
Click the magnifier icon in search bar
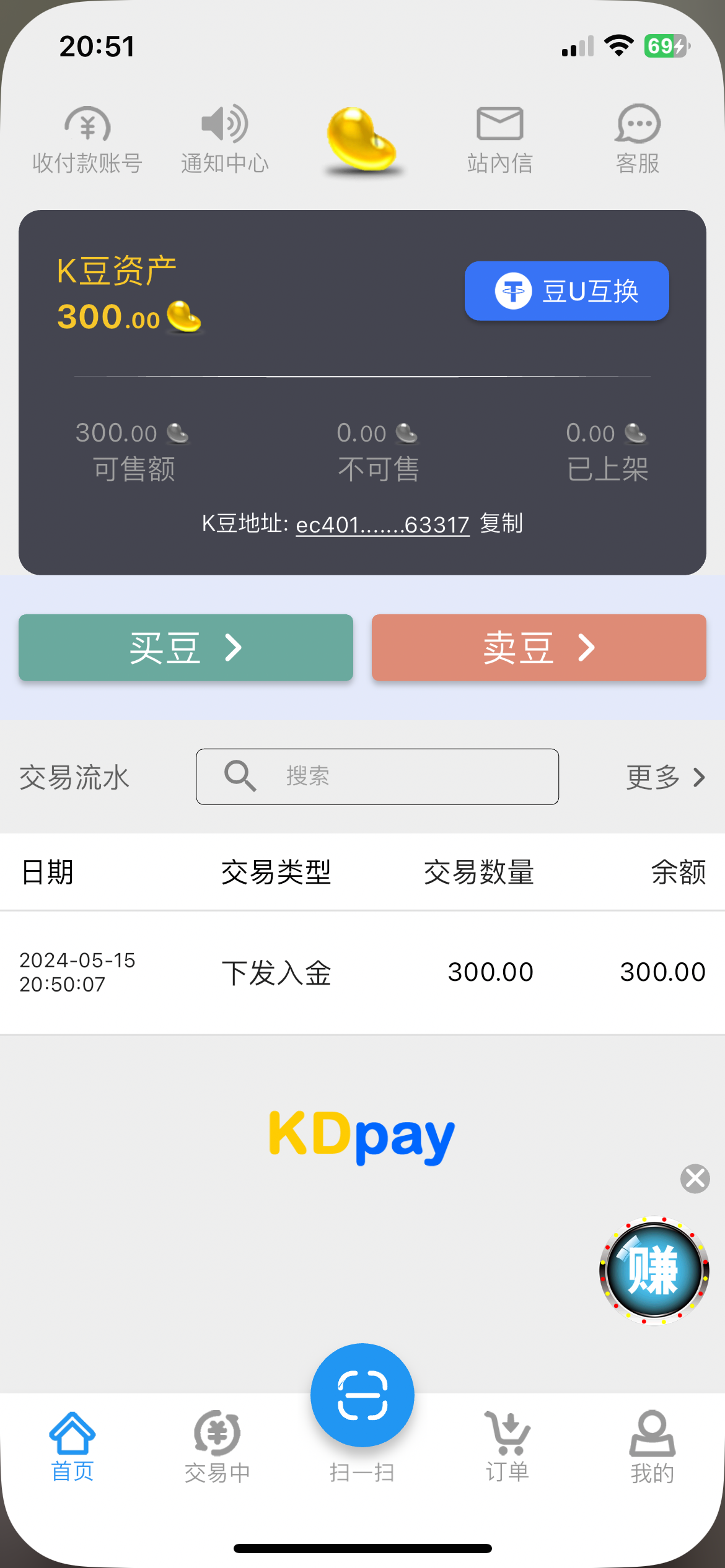(239, 776)
